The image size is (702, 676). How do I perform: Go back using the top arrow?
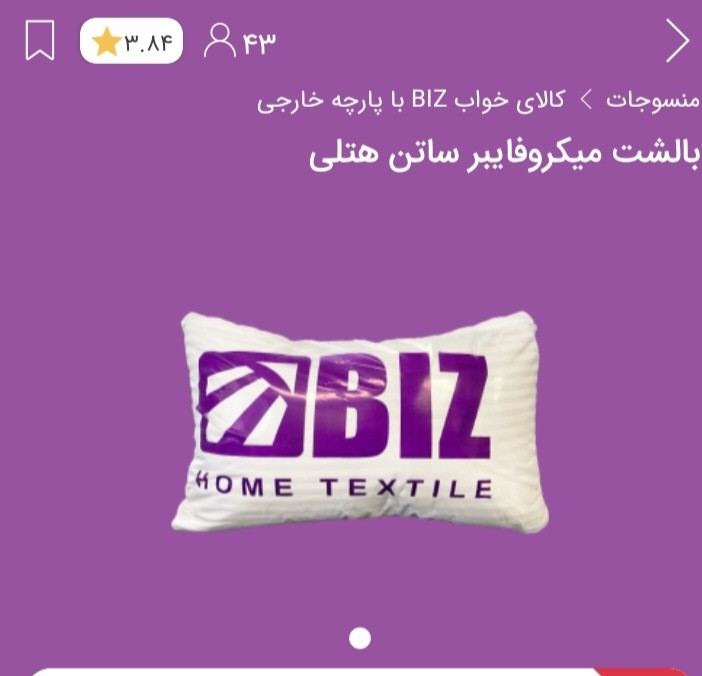point(677,42)
